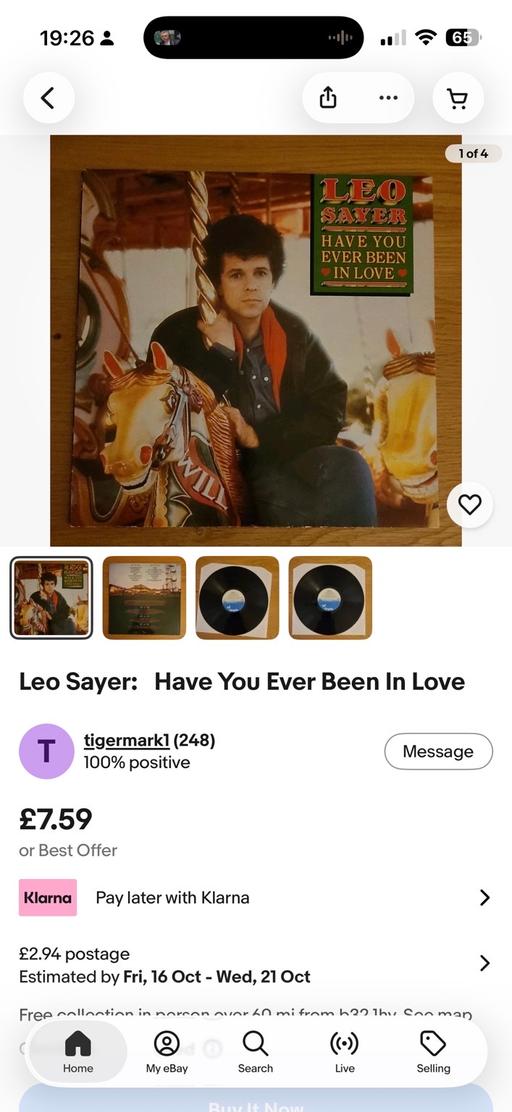Select the third thumbnail of the vinyl record

237,598
